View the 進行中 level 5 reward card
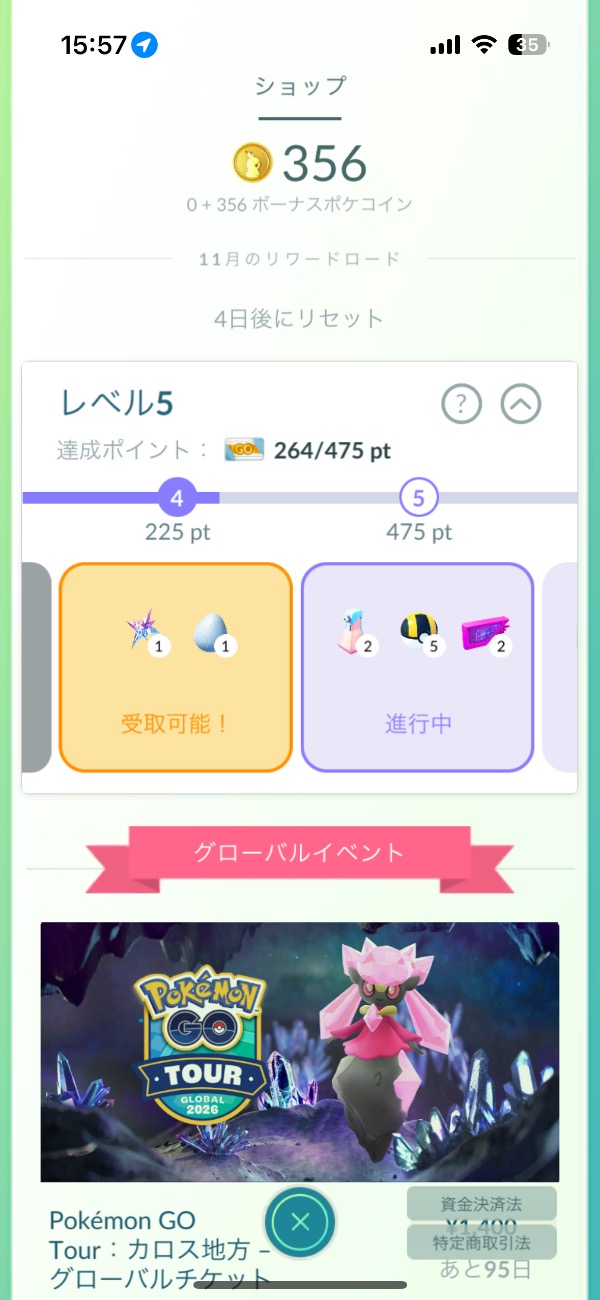 pos(417,668)
